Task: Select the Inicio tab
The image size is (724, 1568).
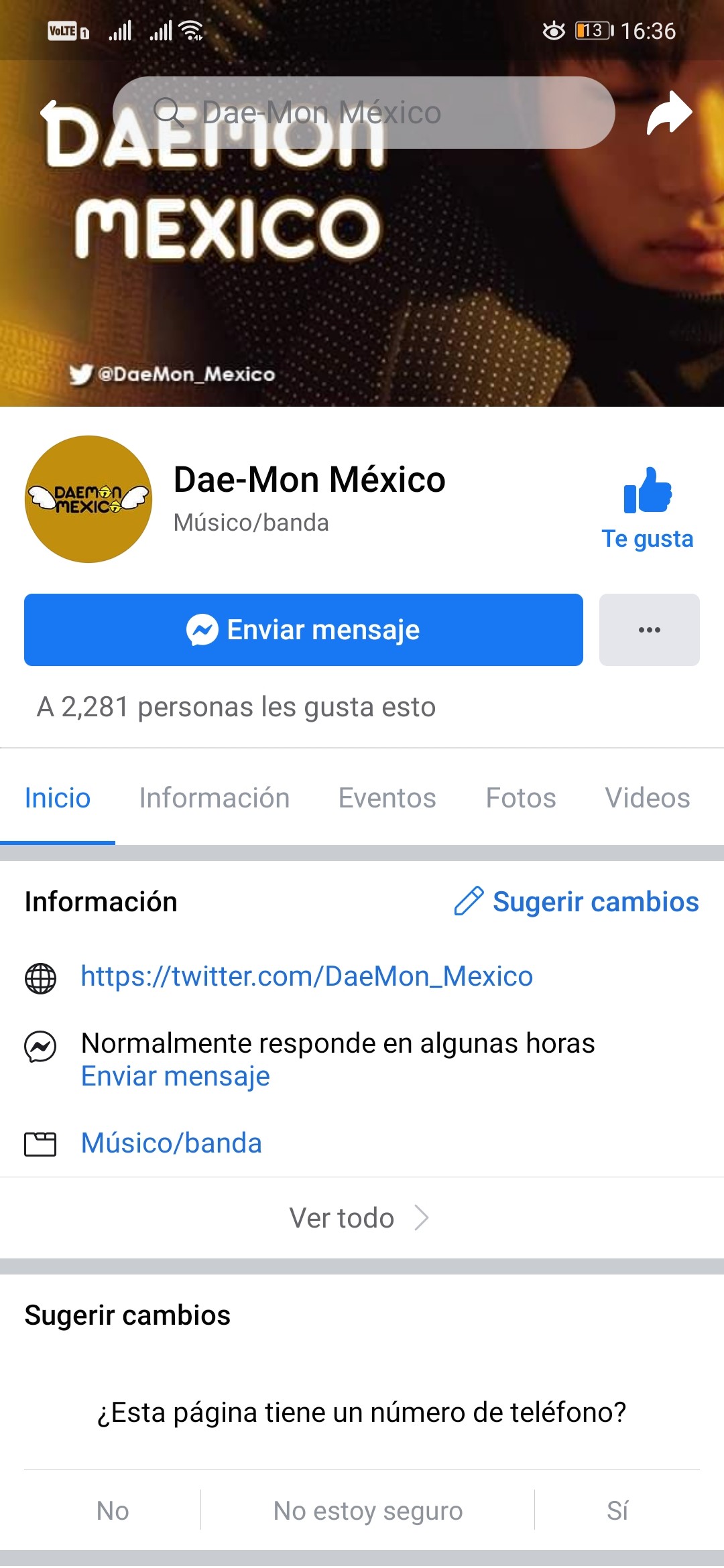Action: pyautogui.click(x=58, y=798)
